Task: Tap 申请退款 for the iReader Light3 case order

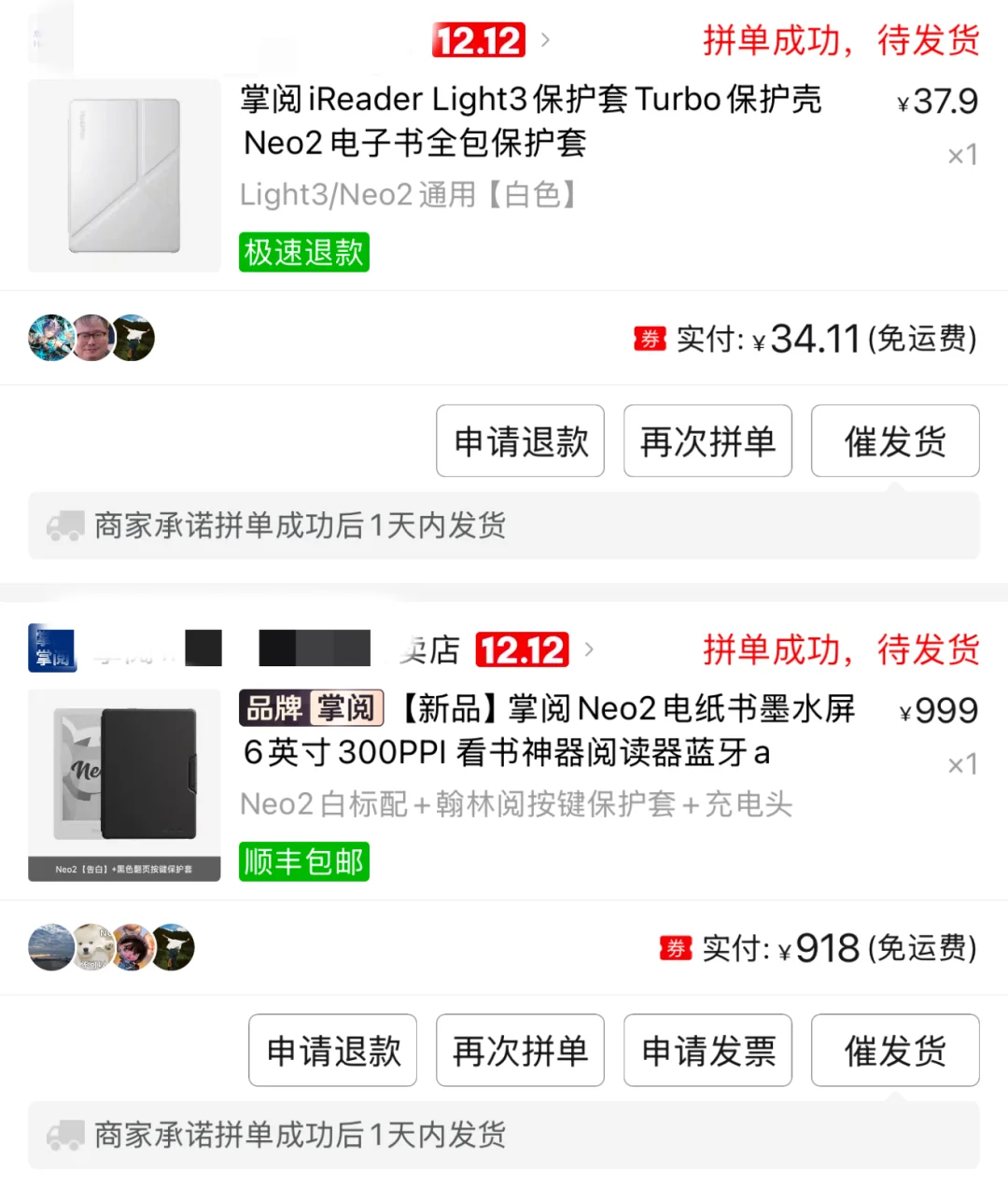Action: point(520,441)
